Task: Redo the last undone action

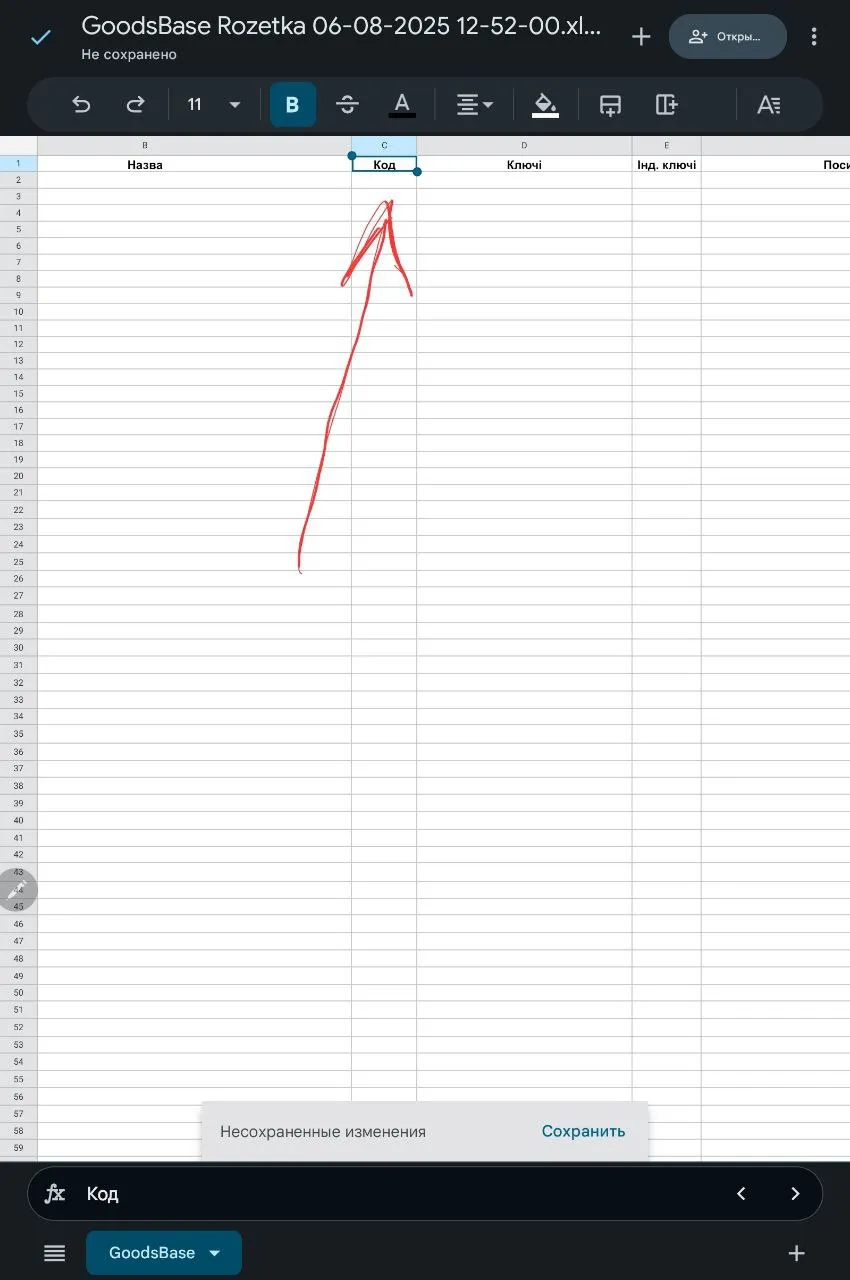Action: point(135,105)
